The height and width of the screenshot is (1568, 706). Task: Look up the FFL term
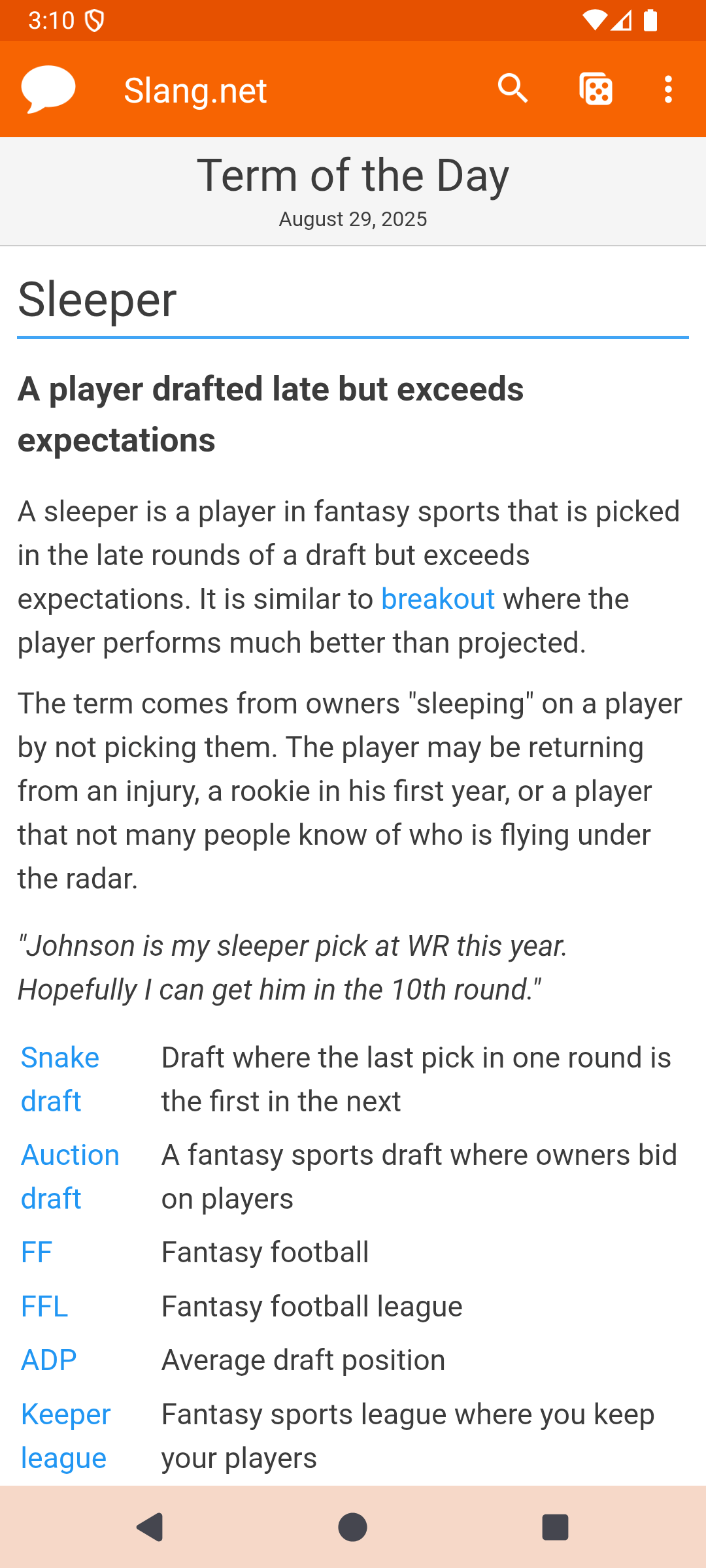click(x=44, y=1307)
